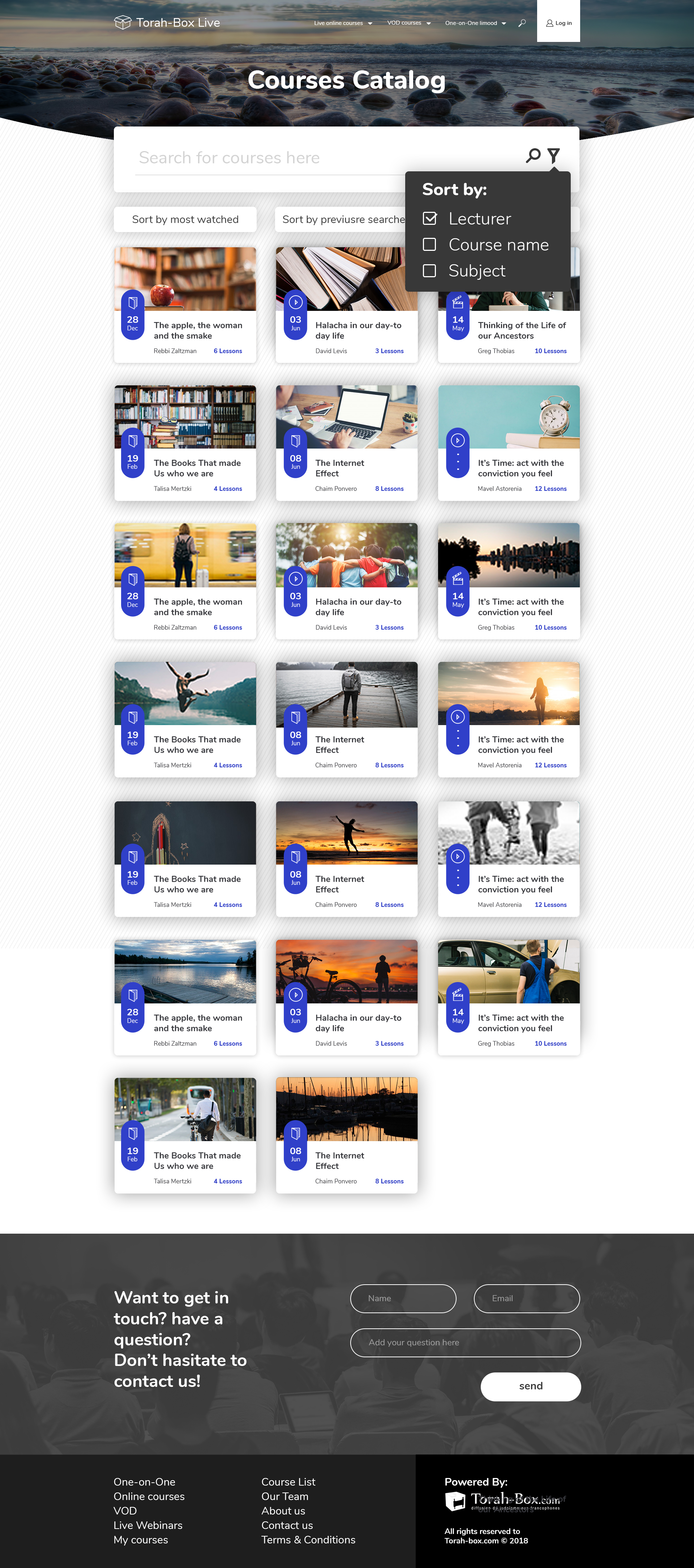The image size is (694, 1568).
Task: Open Thinking of the Life of our Ancestors course
Action: (522, 330)
